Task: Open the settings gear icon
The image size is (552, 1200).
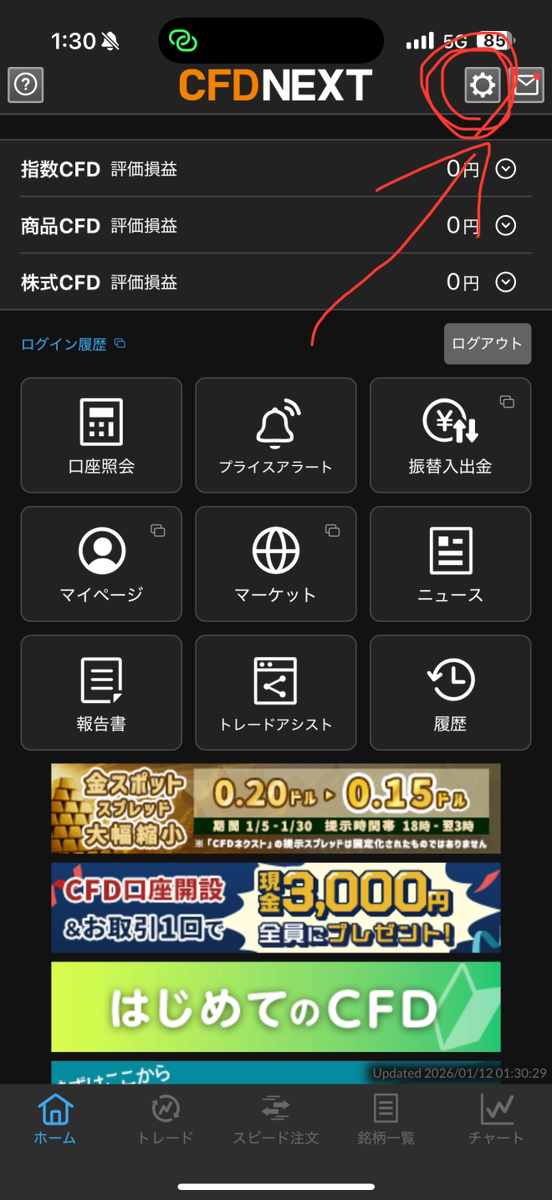Action: pos(482,86)
